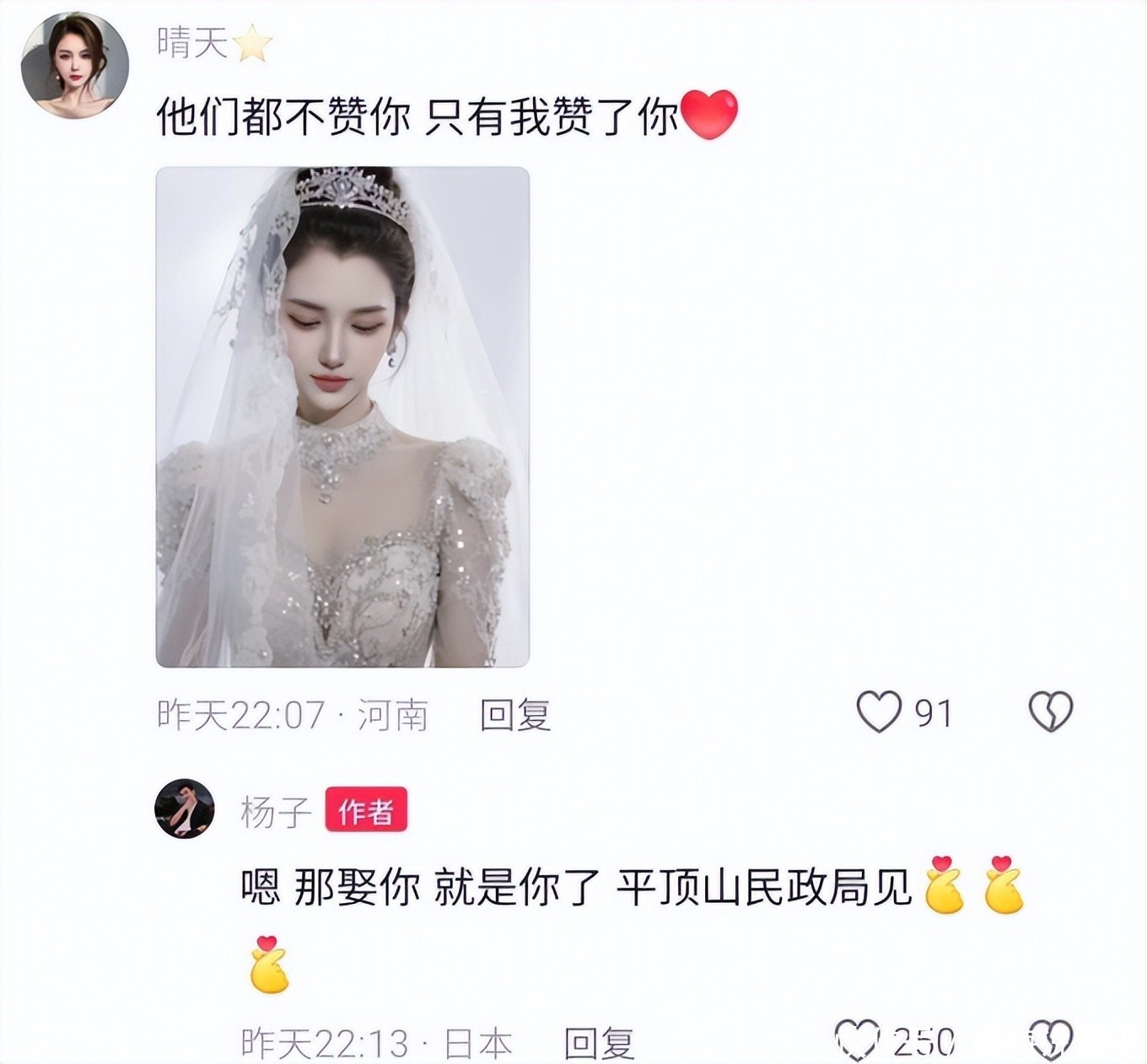Image resolution: width=1147 pixels, height=1064 pixels.
Task: Reply to 晴天's comment
Action: 514,716
